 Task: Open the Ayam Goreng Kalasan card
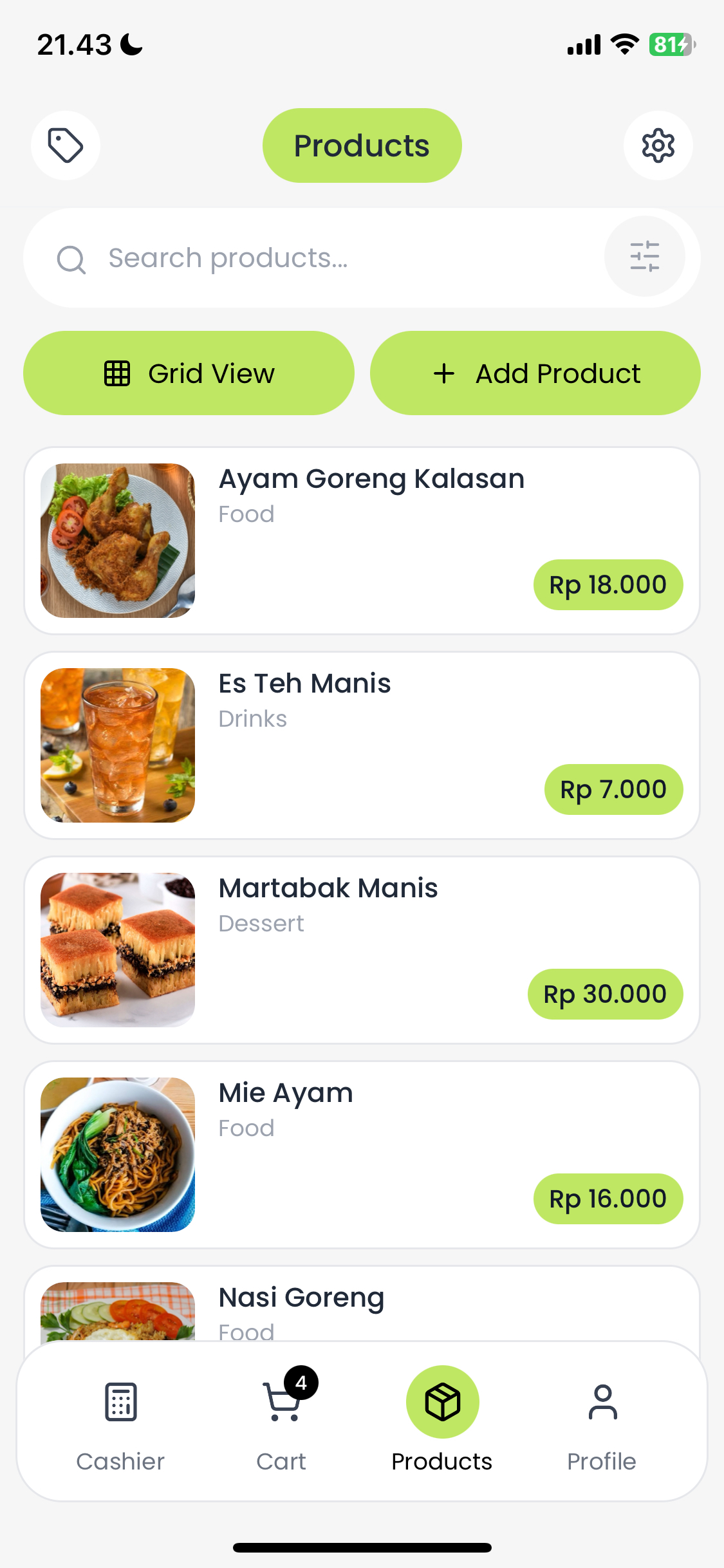[362, 541]
